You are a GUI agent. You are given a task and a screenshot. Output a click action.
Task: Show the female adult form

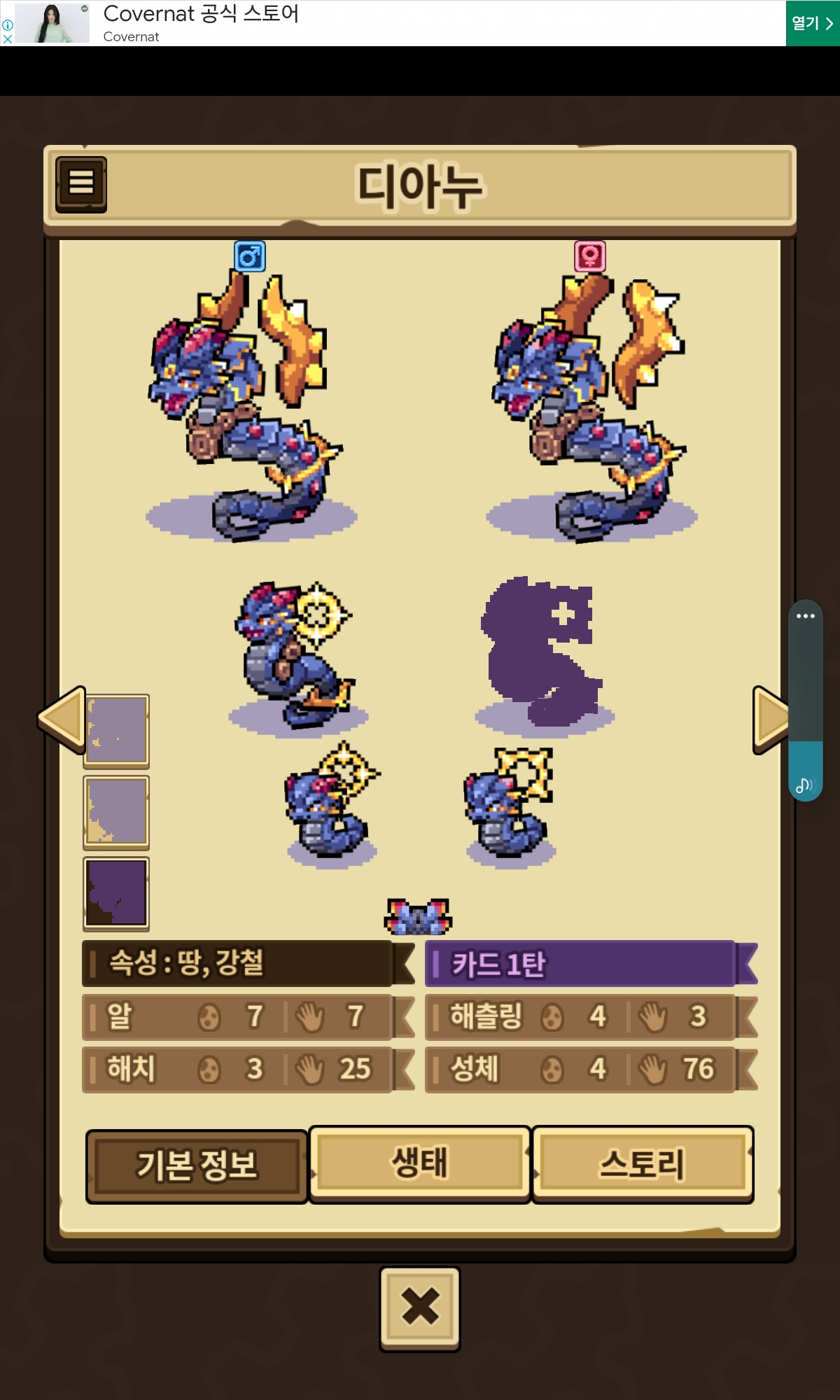click(x=590, y=256)
